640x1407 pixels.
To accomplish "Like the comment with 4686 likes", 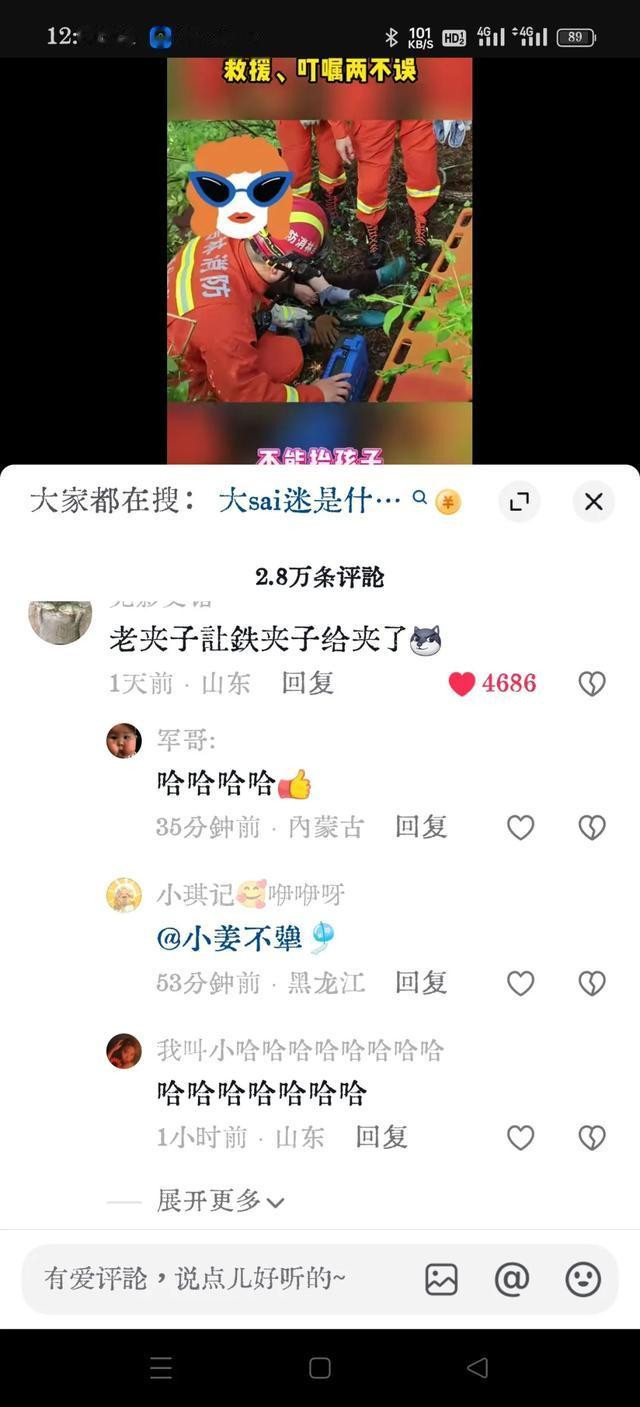I will tap(462, 683).
